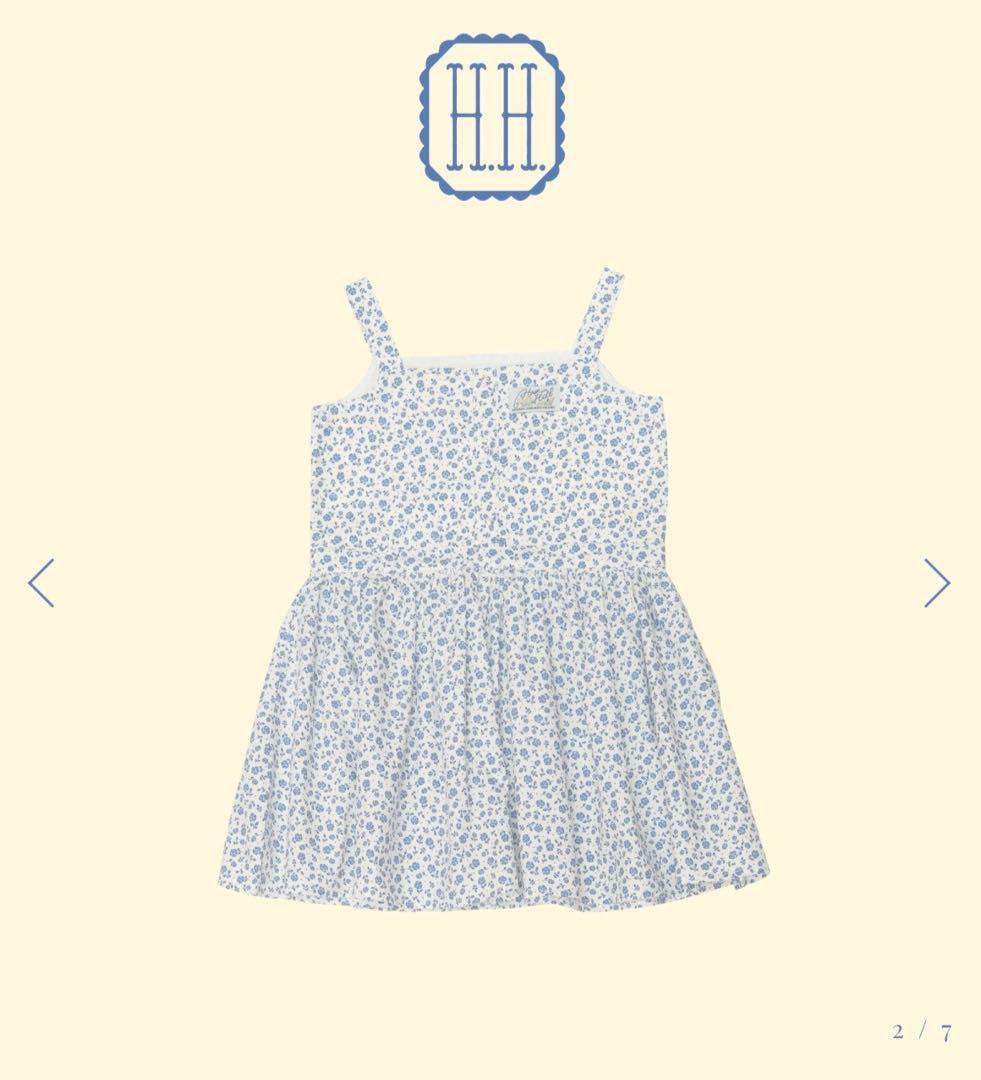Select the previous-image left chevron arrow
The image size is (981, 1080).
click(x=42, y=582)
